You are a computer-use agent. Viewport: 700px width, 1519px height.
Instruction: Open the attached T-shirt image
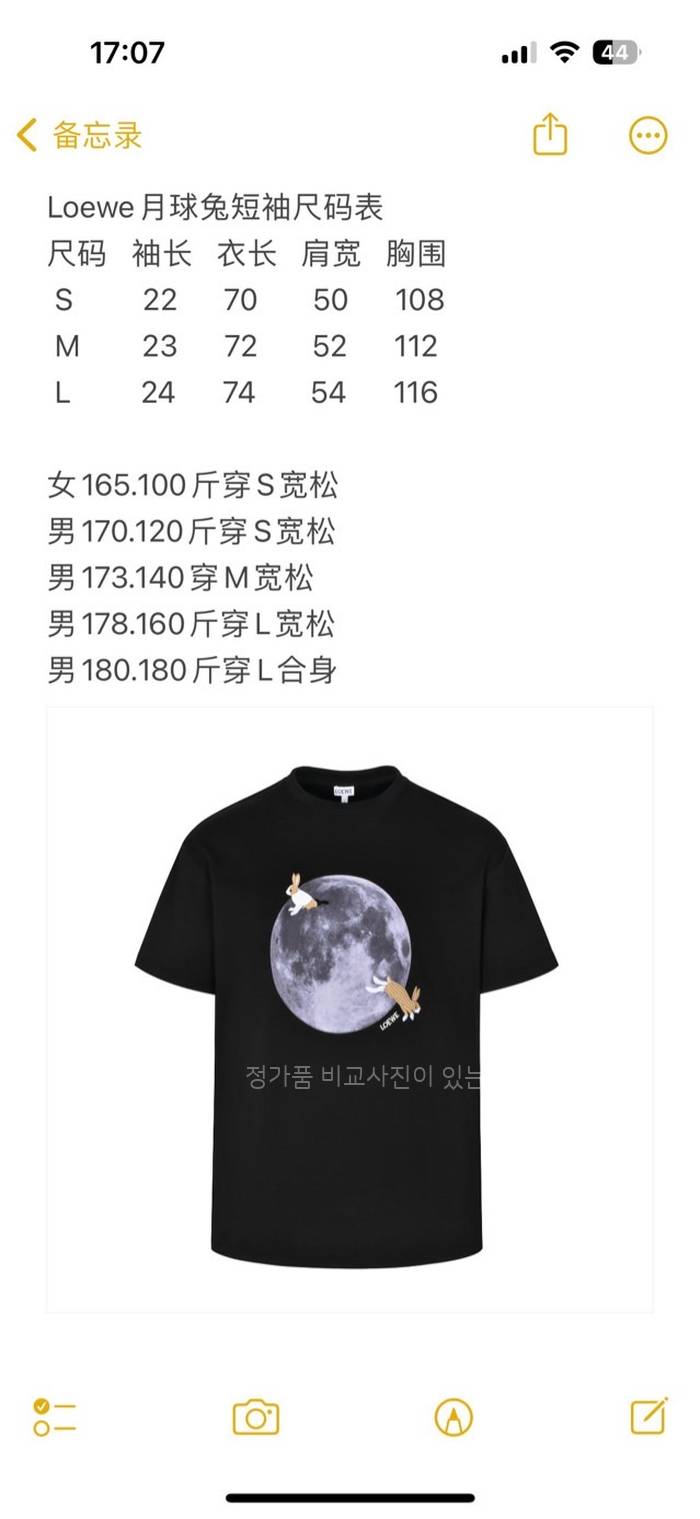pos(350,1010)
